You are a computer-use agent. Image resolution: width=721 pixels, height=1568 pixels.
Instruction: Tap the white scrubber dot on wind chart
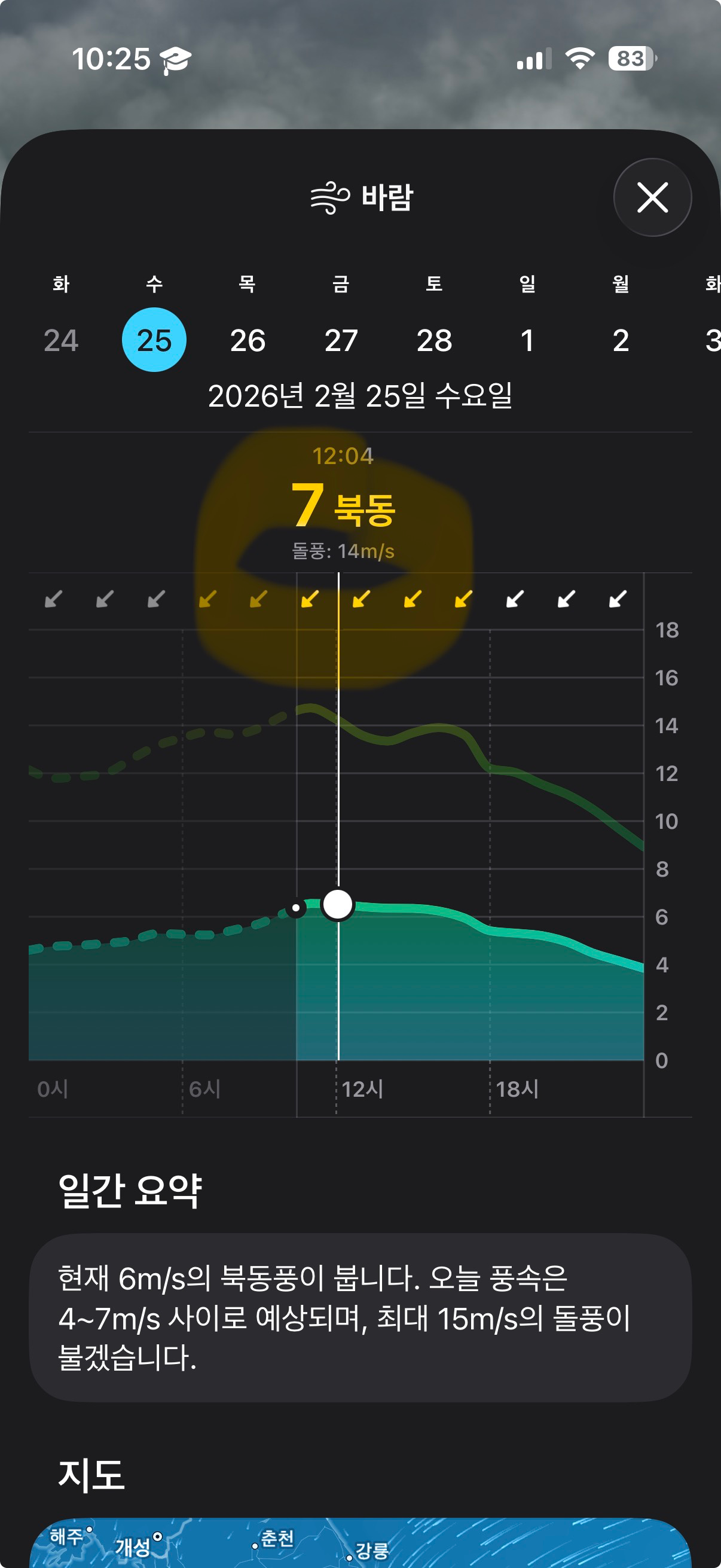tap(338, 905)
